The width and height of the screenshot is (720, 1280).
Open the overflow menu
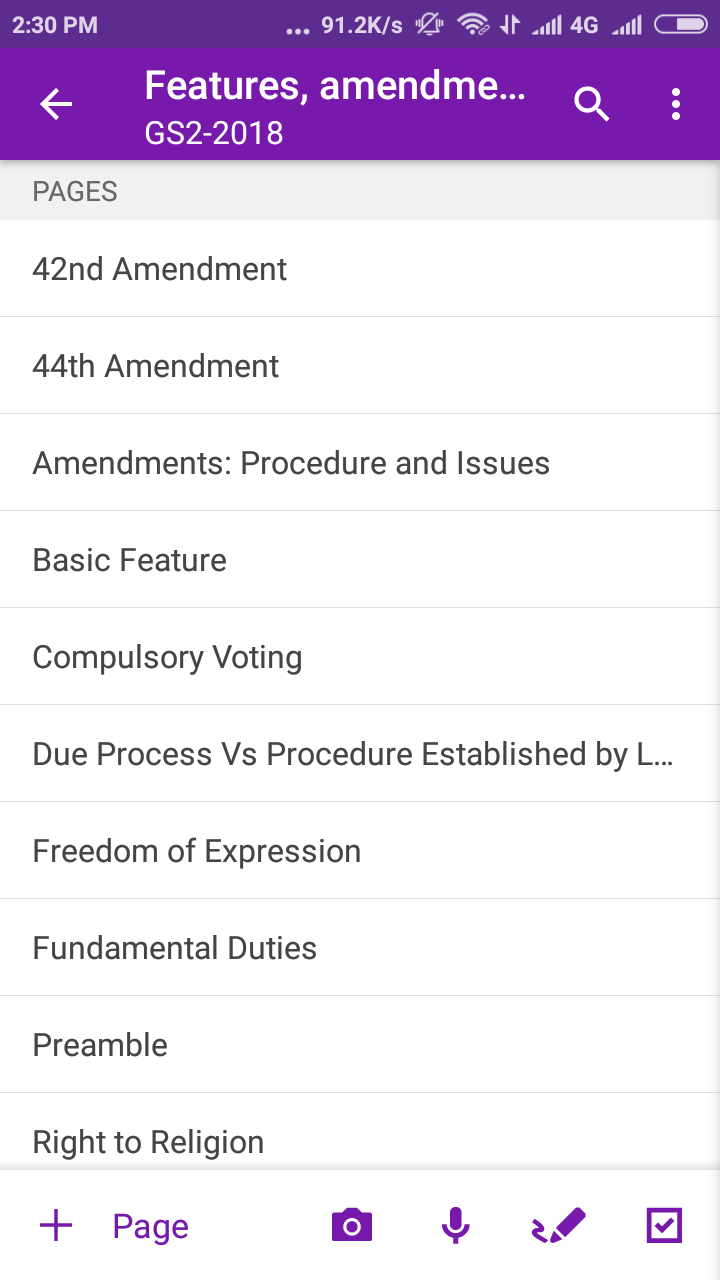coord(676,104)
